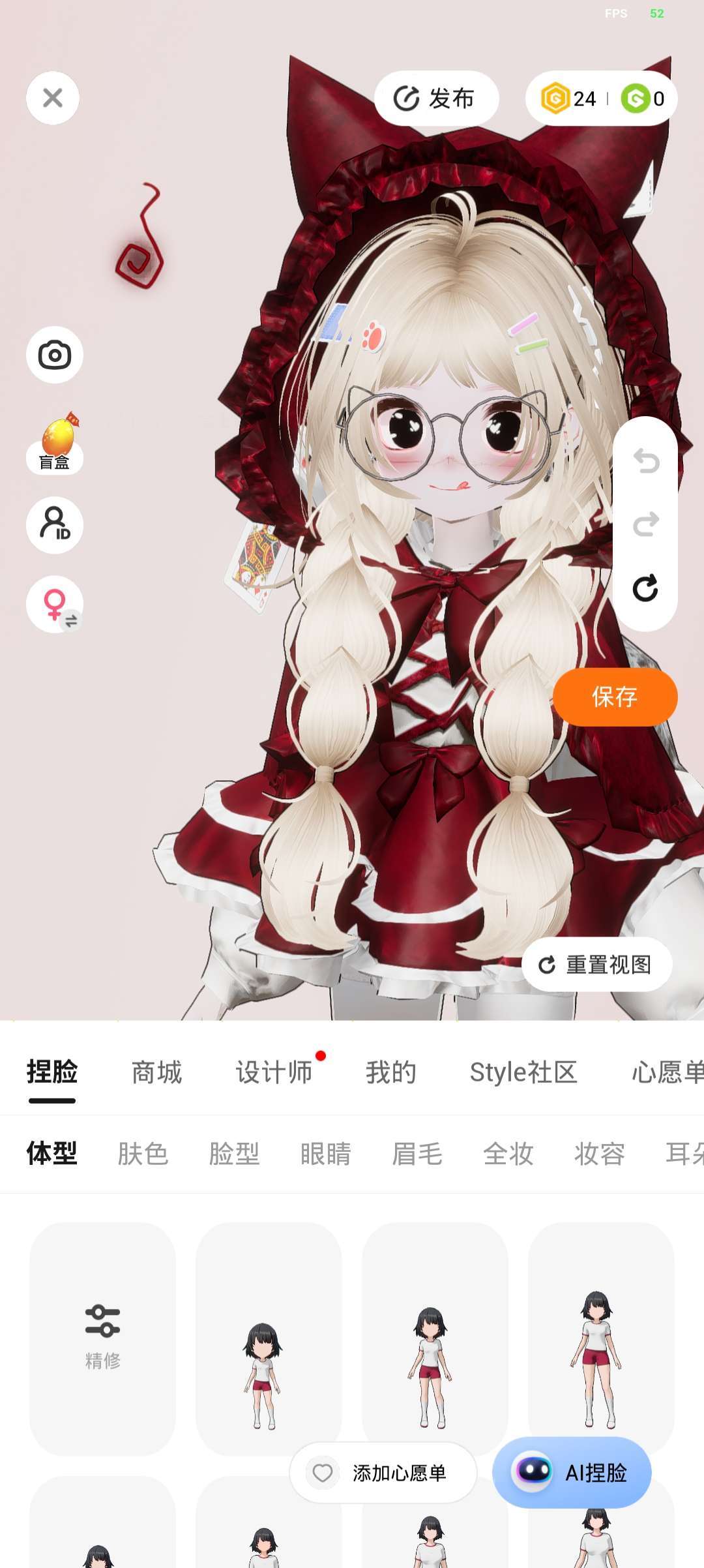Open the 精修 fine-tune option

102,1338
